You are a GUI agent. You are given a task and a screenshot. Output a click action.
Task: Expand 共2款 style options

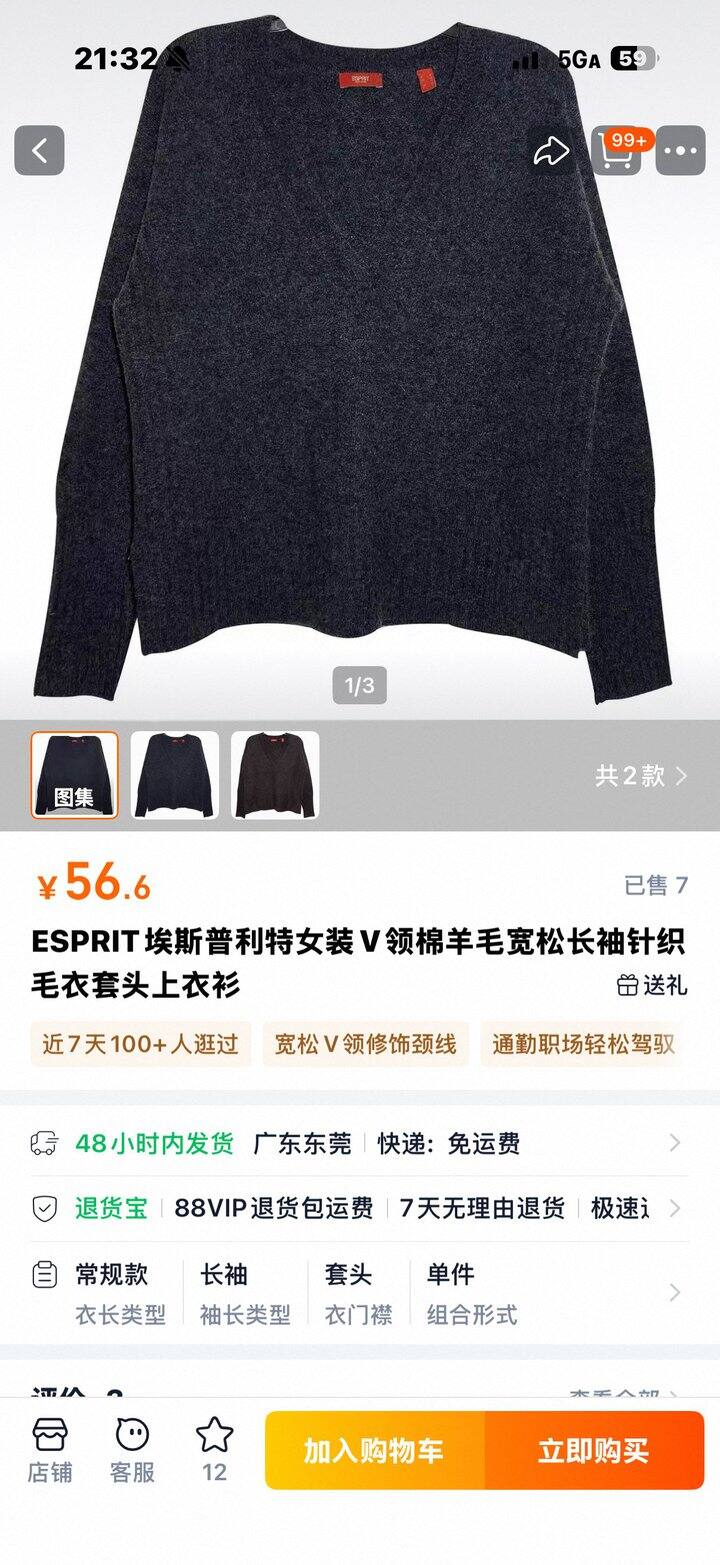[642, 776]
